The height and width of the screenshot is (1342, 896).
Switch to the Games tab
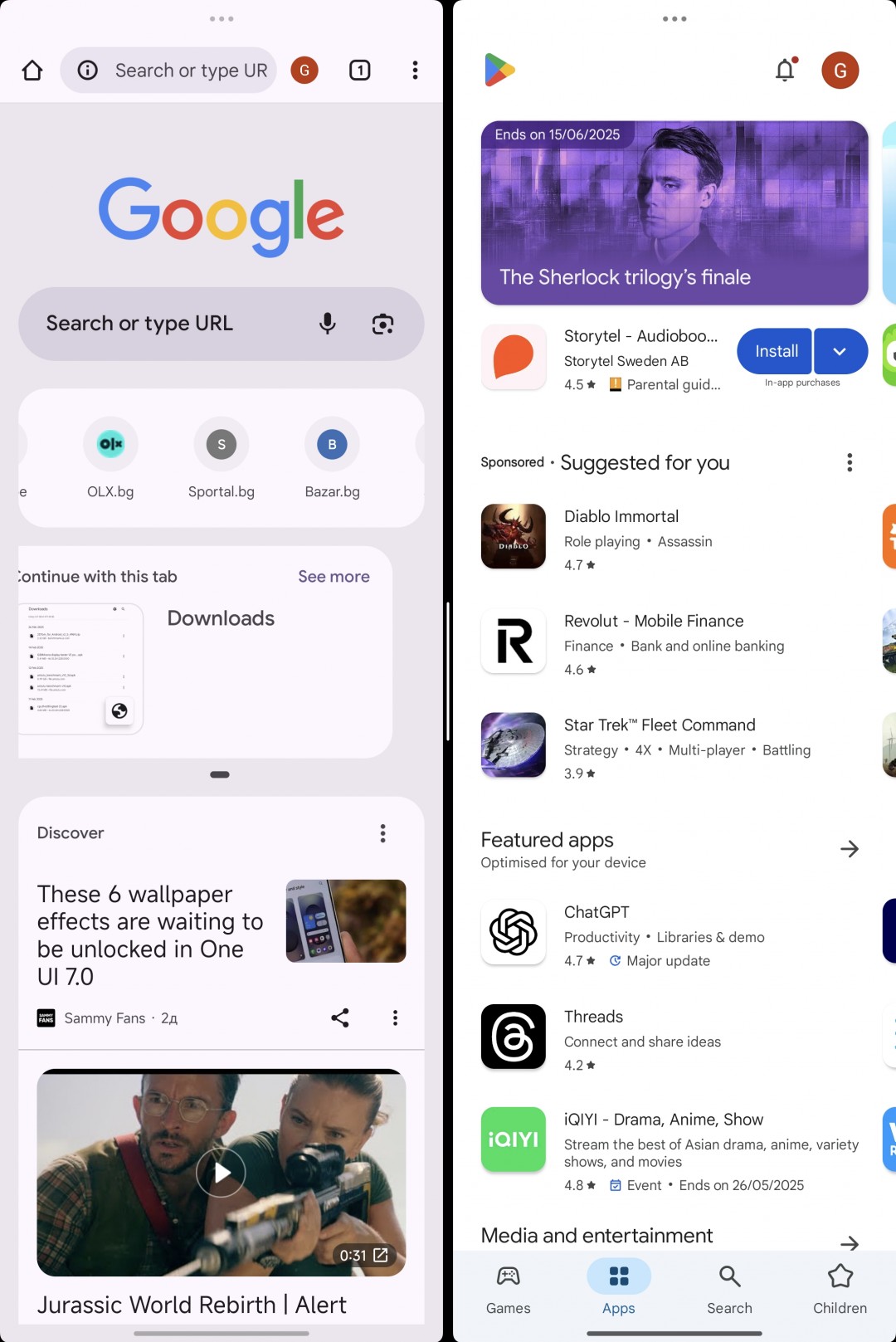(x=508, y=1289)
